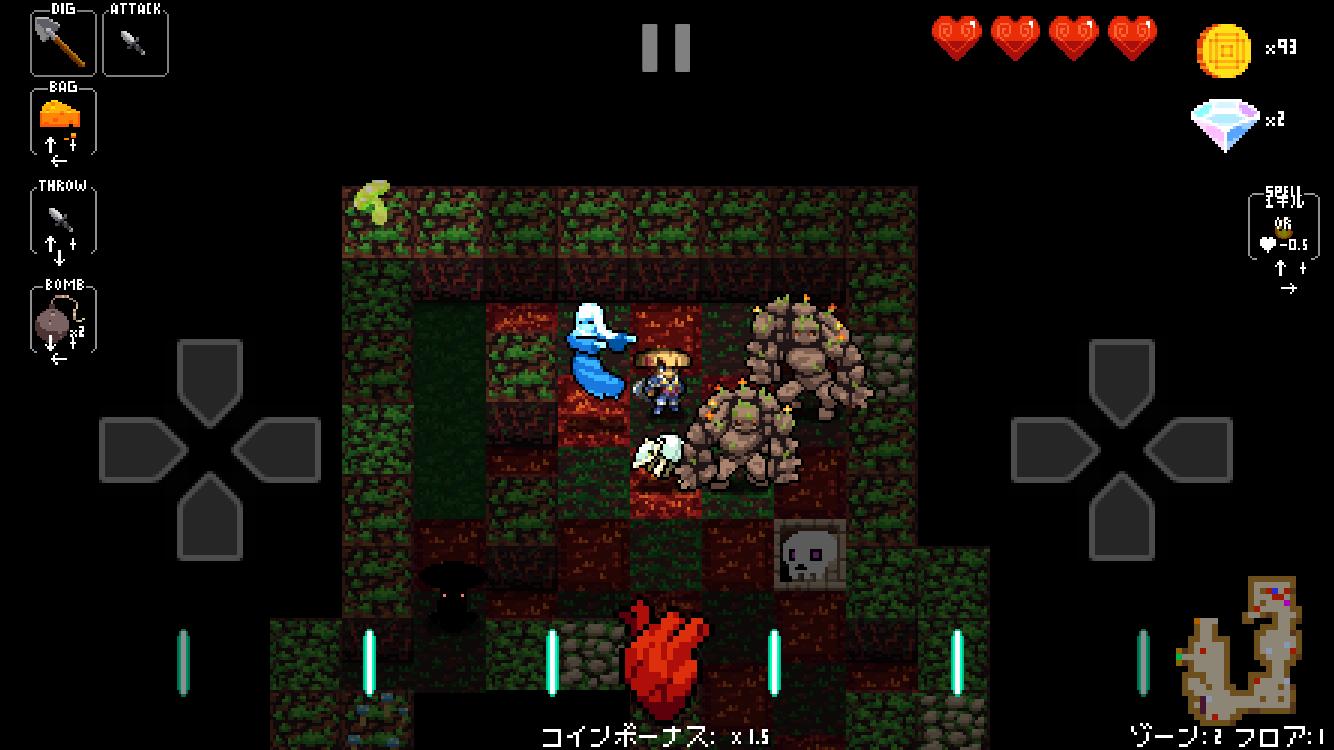The height and width of the screenshot is (750, 1334).
Task: Use a bomb from the BOMB slot
Action: tap(63, 320)
